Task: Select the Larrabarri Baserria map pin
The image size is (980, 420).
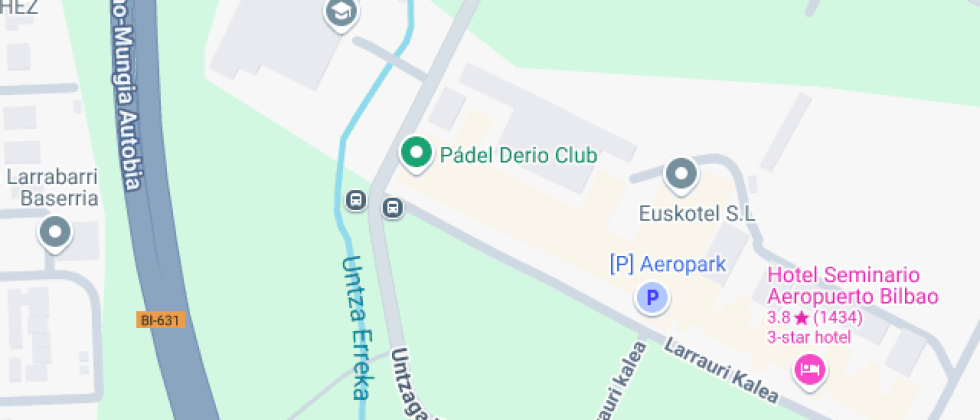Action: tap(54, 234)
